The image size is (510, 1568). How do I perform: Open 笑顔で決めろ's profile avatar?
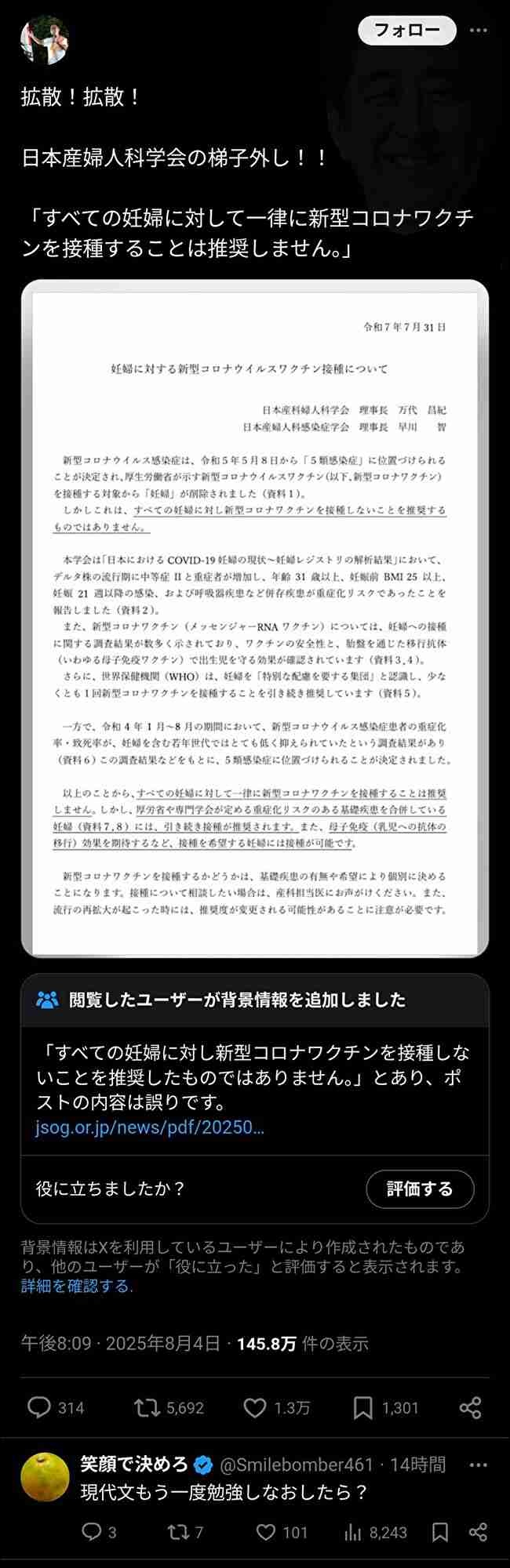[x=44, y=1475]
